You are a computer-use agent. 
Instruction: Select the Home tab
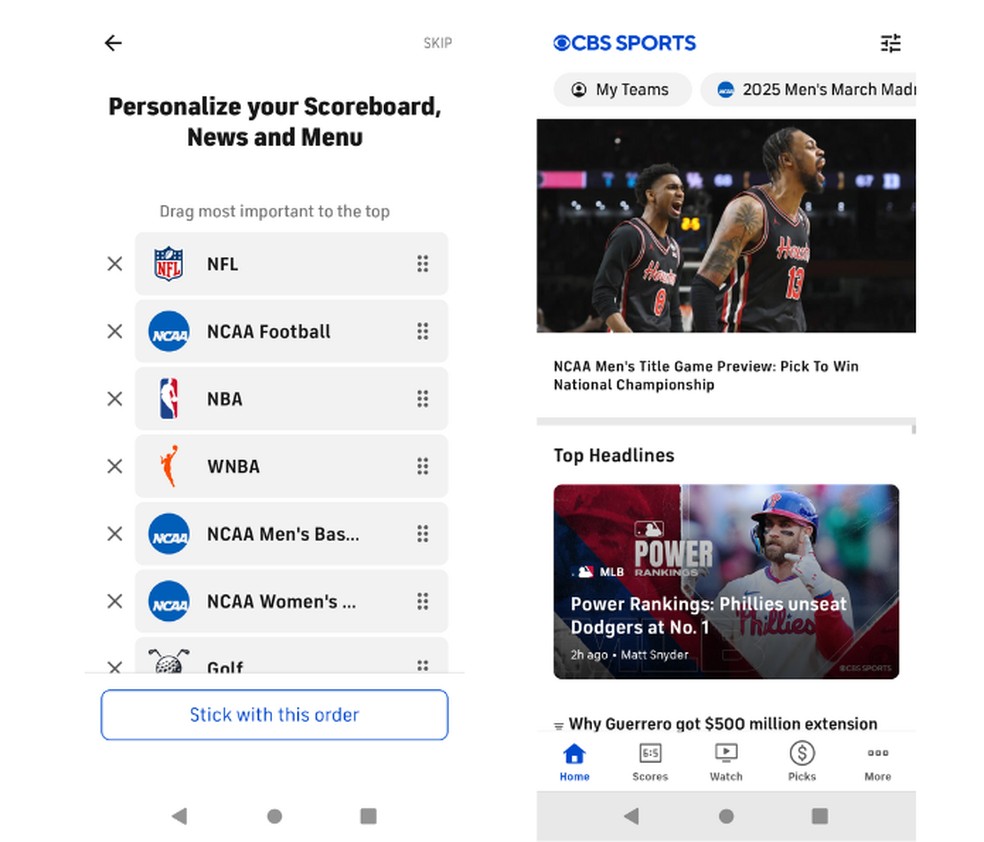click(574, 762)
